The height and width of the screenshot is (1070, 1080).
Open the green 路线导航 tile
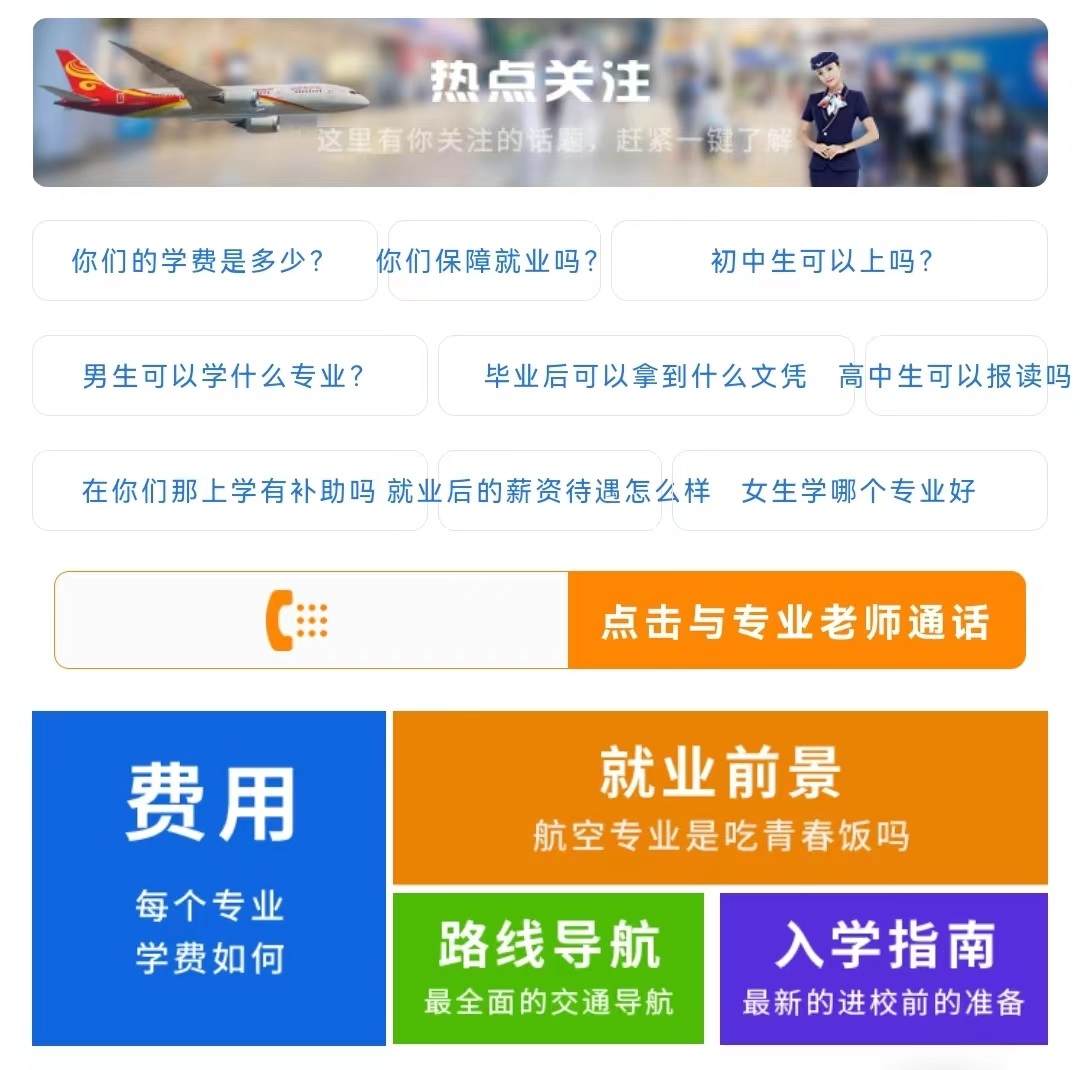point(548,968)
